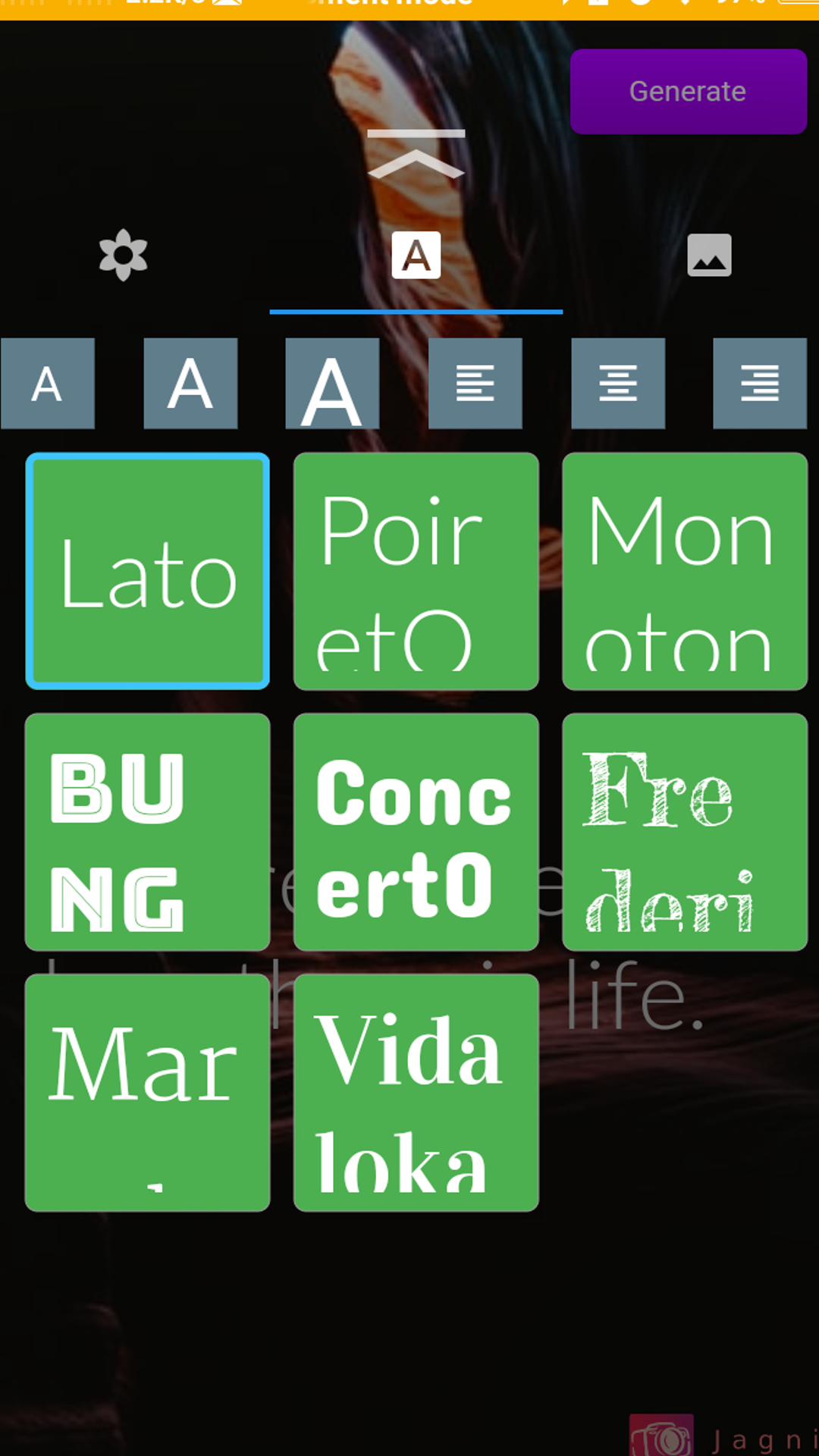Screen dimensions: 819x1456
Task: Select the large text size
Action: pyautogui.click(x=332, y=384)
